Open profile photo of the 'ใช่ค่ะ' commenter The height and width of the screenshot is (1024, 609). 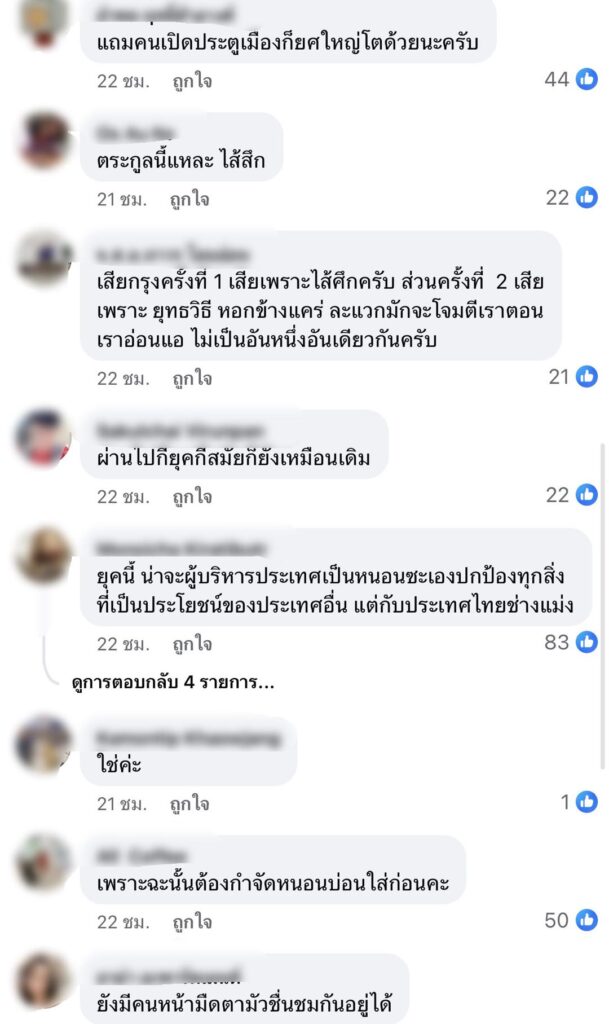coord(45,744)
